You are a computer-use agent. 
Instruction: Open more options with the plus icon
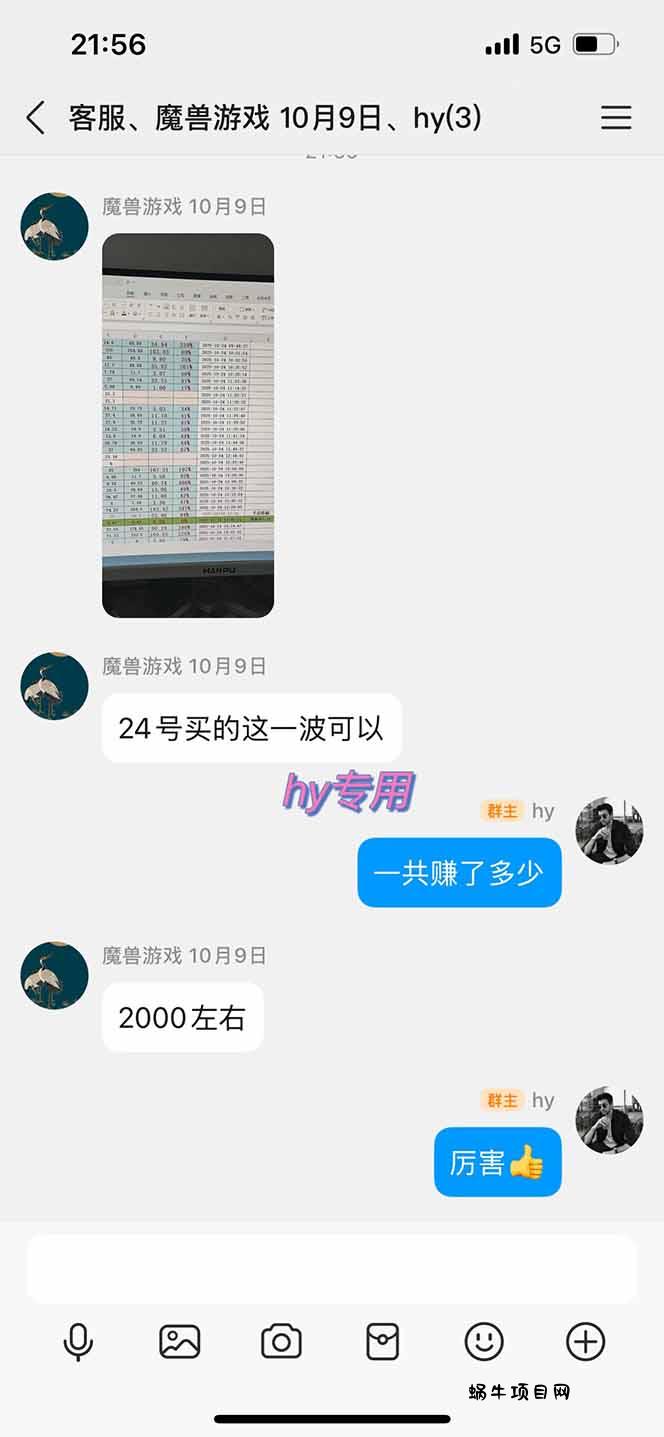[586, 1342]
